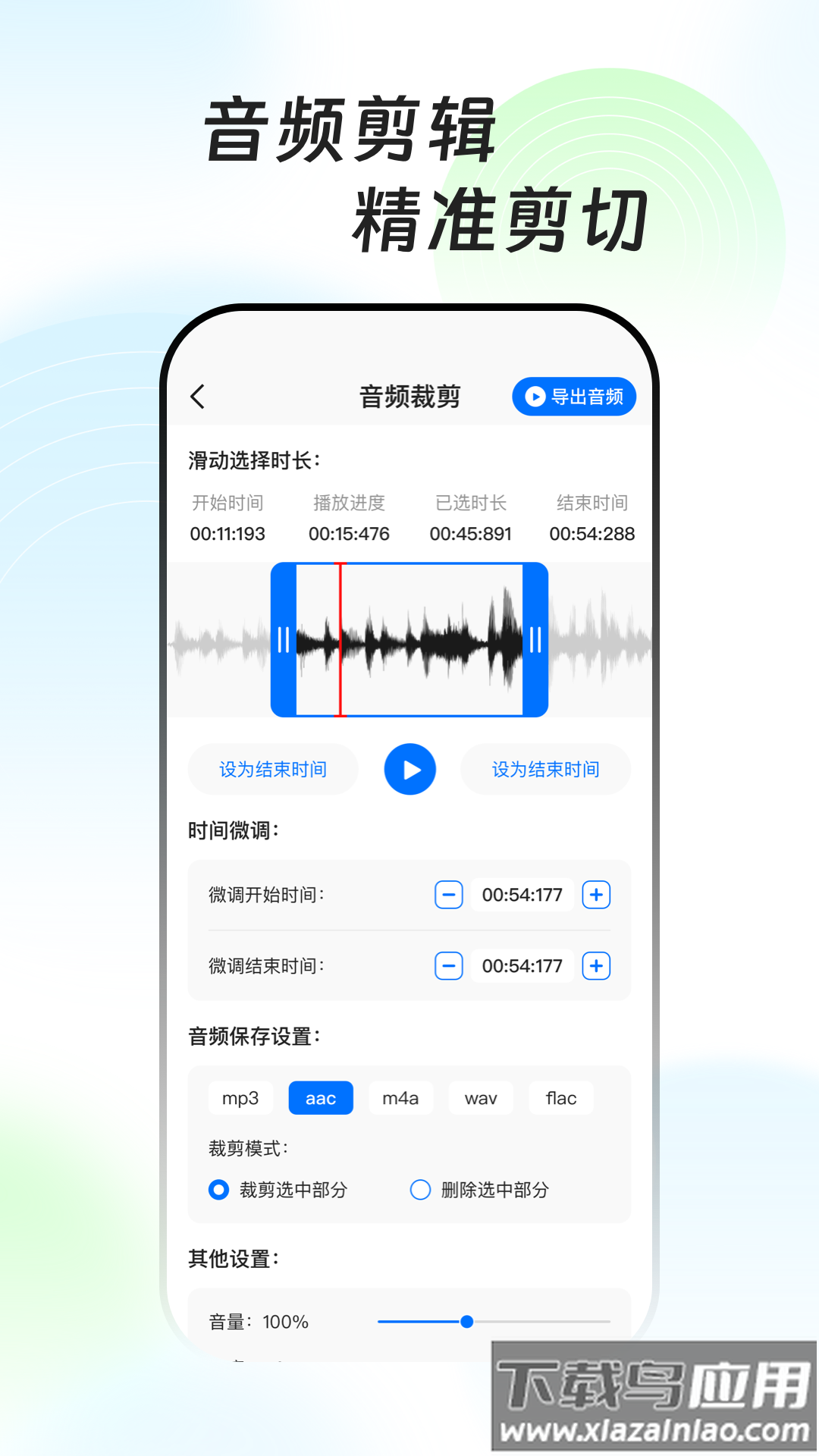Click the plus stepper for 微调结束时间
This screenshot has width=819, height=1456.
pos(596,966)
